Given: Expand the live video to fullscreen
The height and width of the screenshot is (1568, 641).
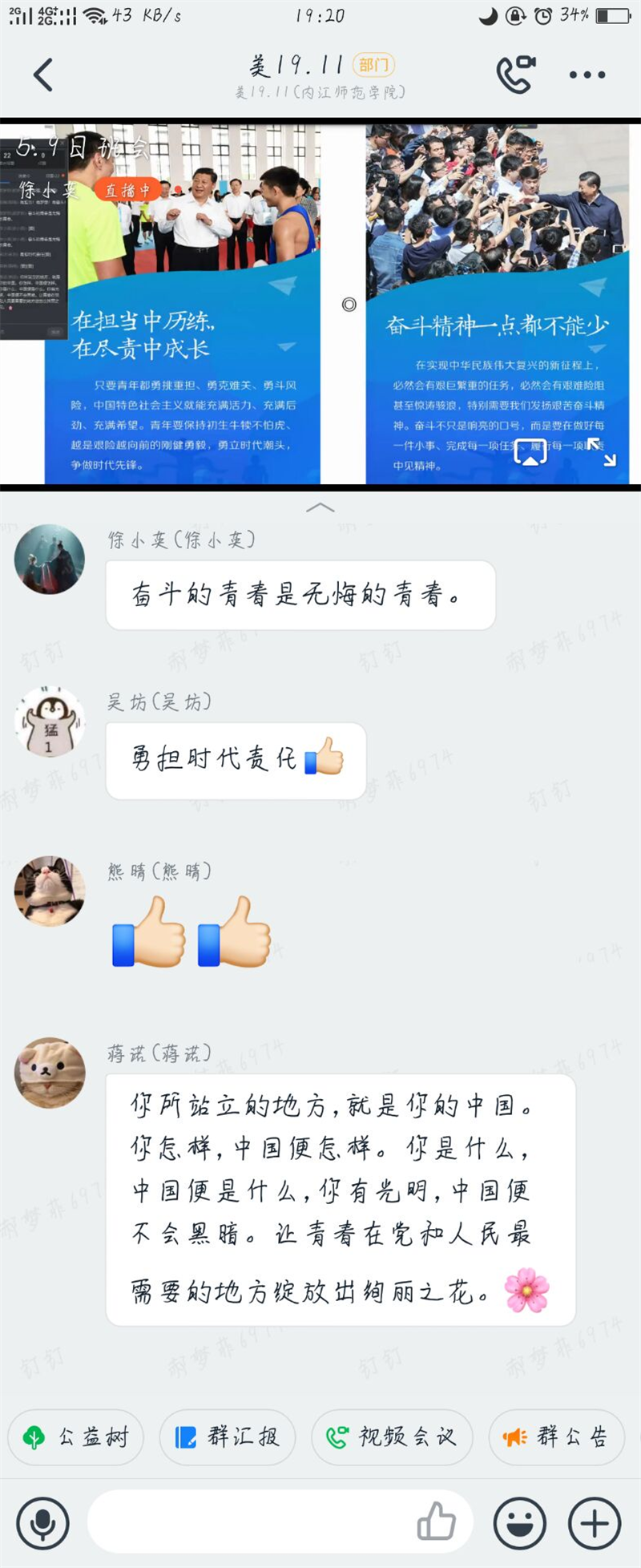Looking at the screenshot, I should tap(601, 452).
